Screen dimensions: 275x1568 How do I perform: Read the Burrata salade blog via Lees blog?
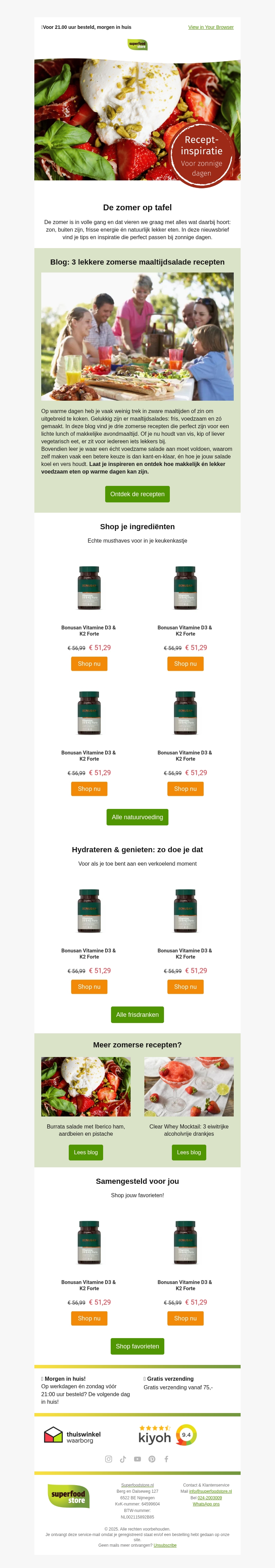(86, 1152)
